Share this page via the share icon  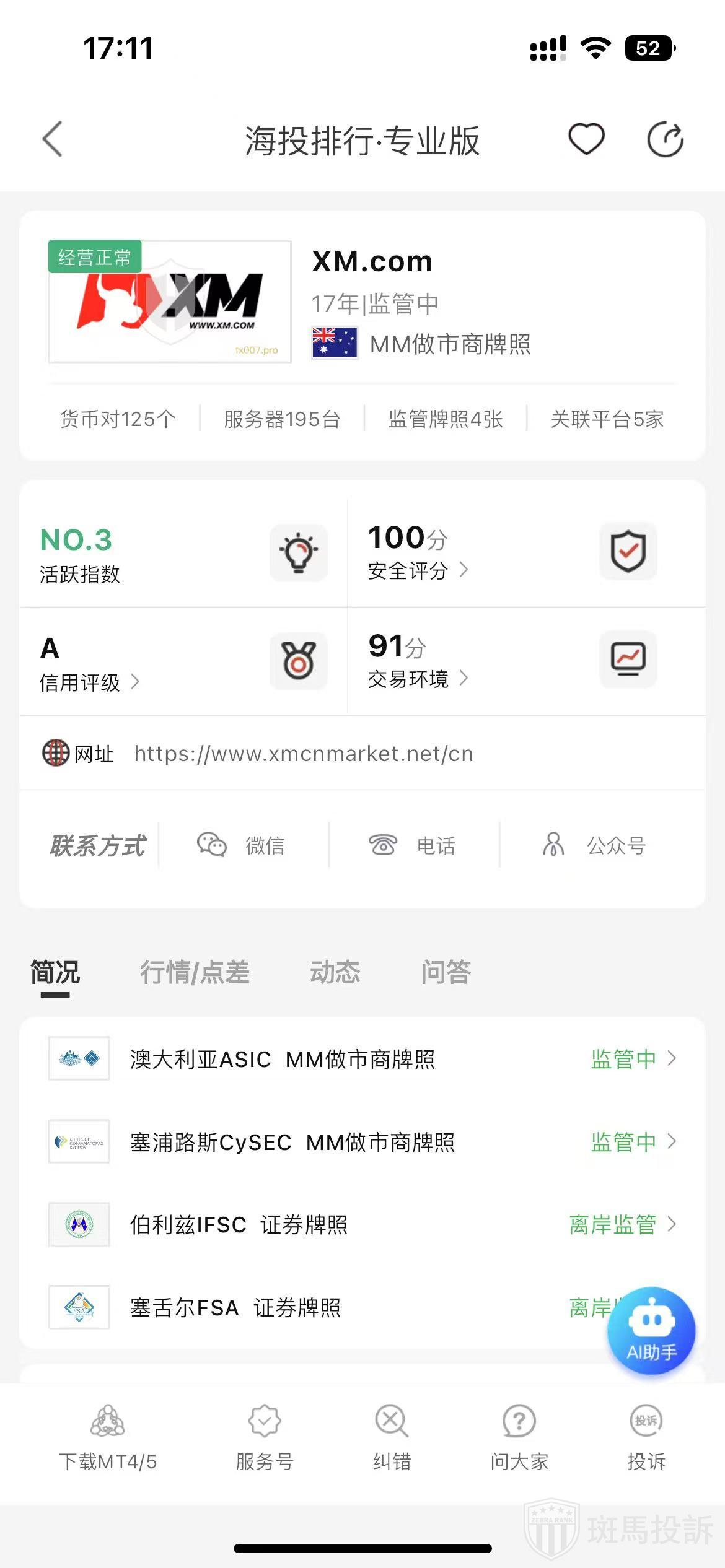pyautogui.click(x=665, y=139)
